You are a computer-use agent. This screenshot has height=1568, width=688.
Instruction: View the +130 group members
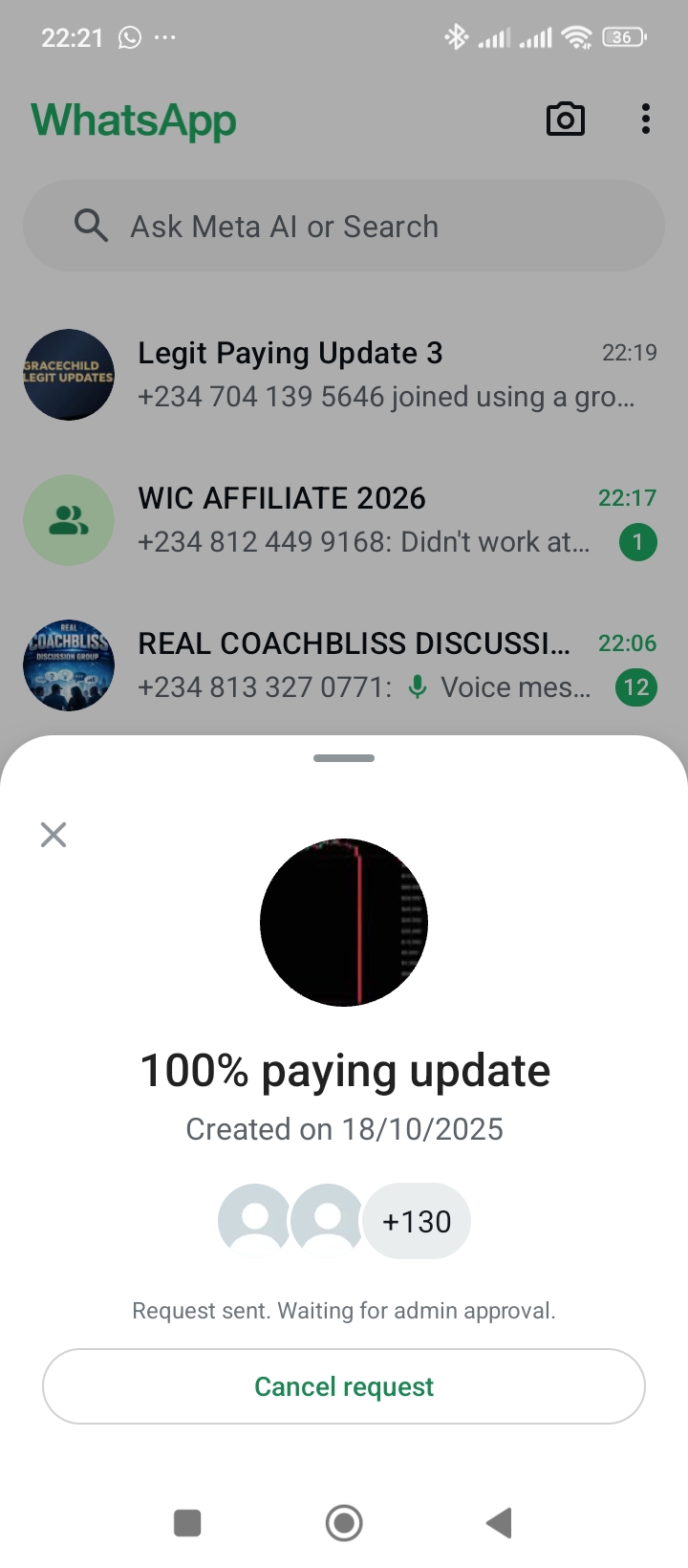pos(417,1222)
